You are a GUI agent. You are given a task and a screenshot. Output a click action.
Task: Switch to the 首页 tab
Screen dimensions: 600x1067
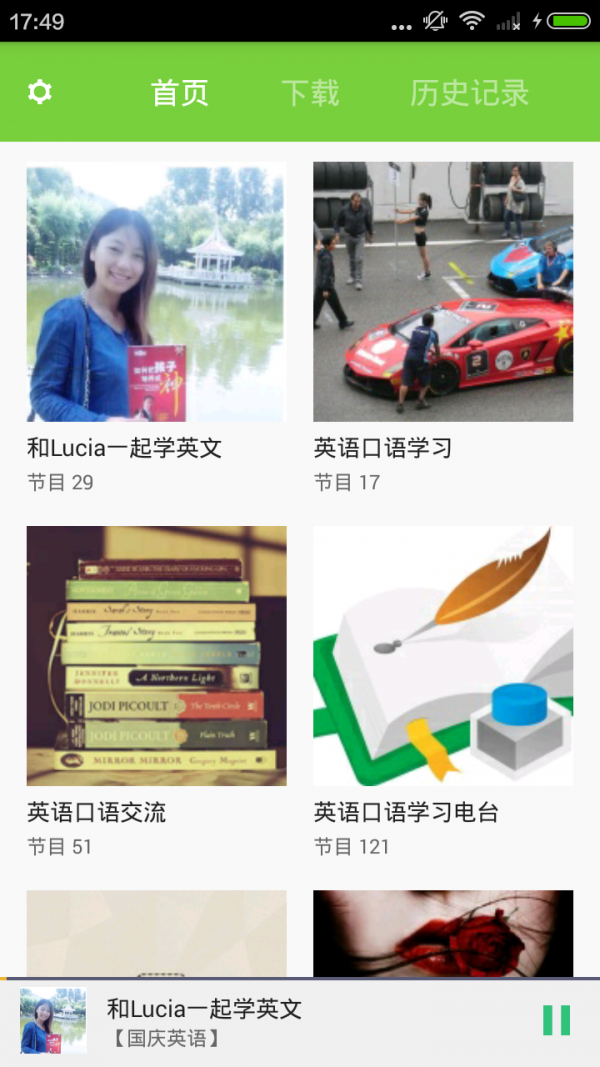[180, 93]
